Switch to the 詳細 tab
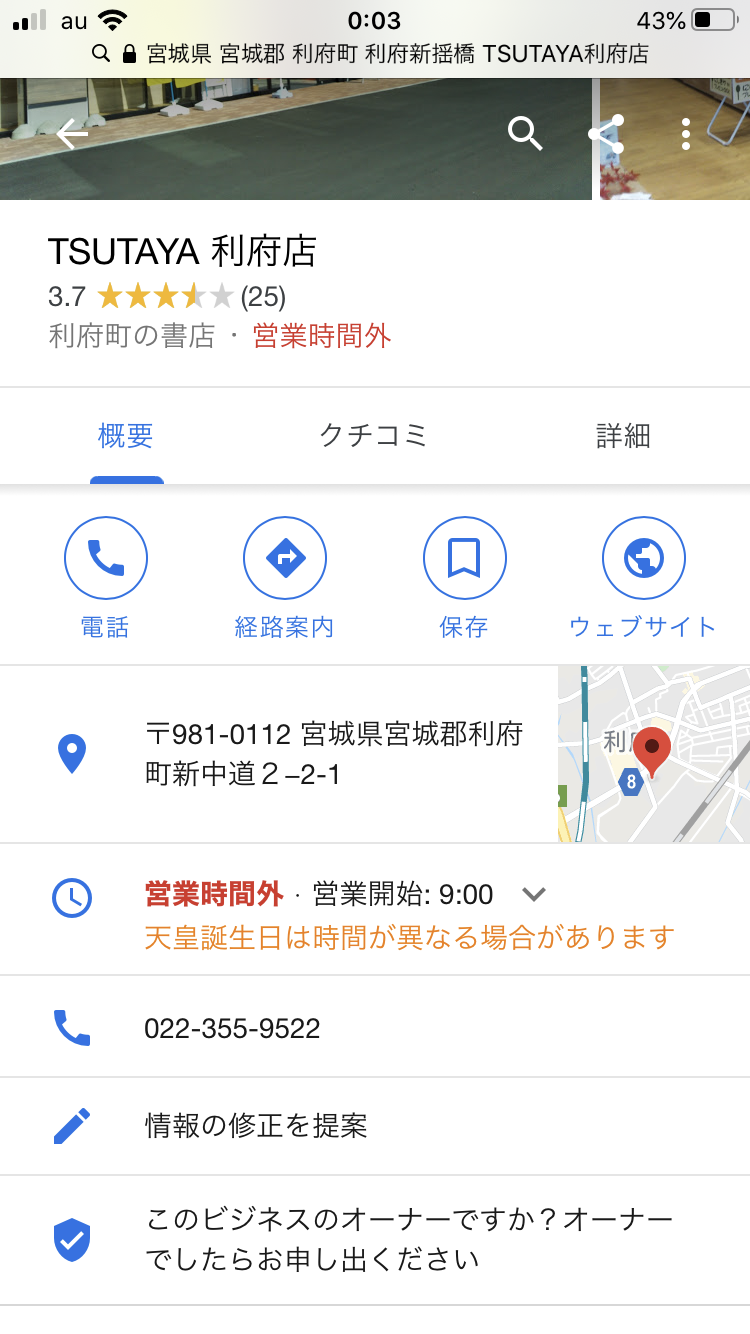This screenshot has height=1334, width=750. click(623, 436)
